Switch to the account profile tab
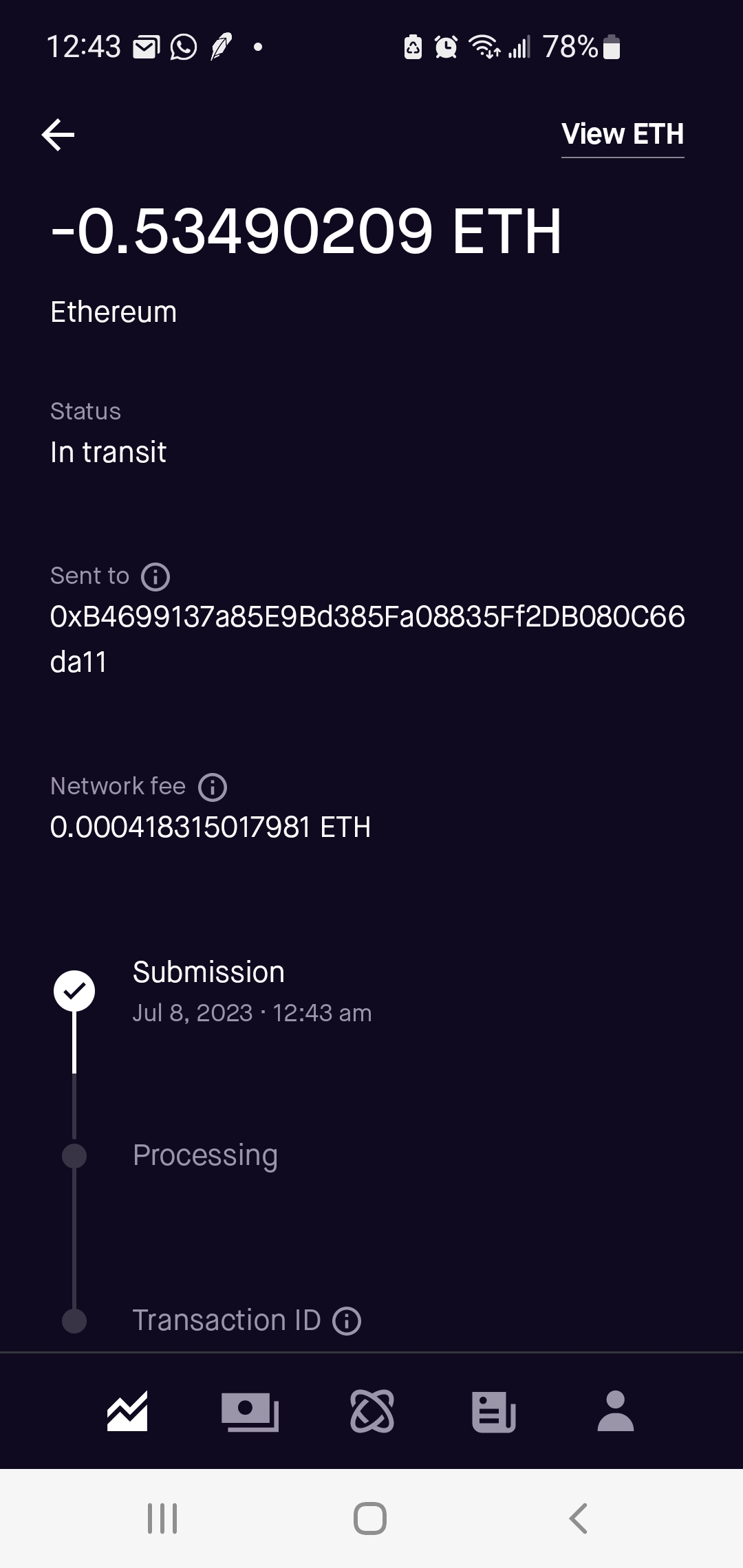 click(x=616, y=1411)
